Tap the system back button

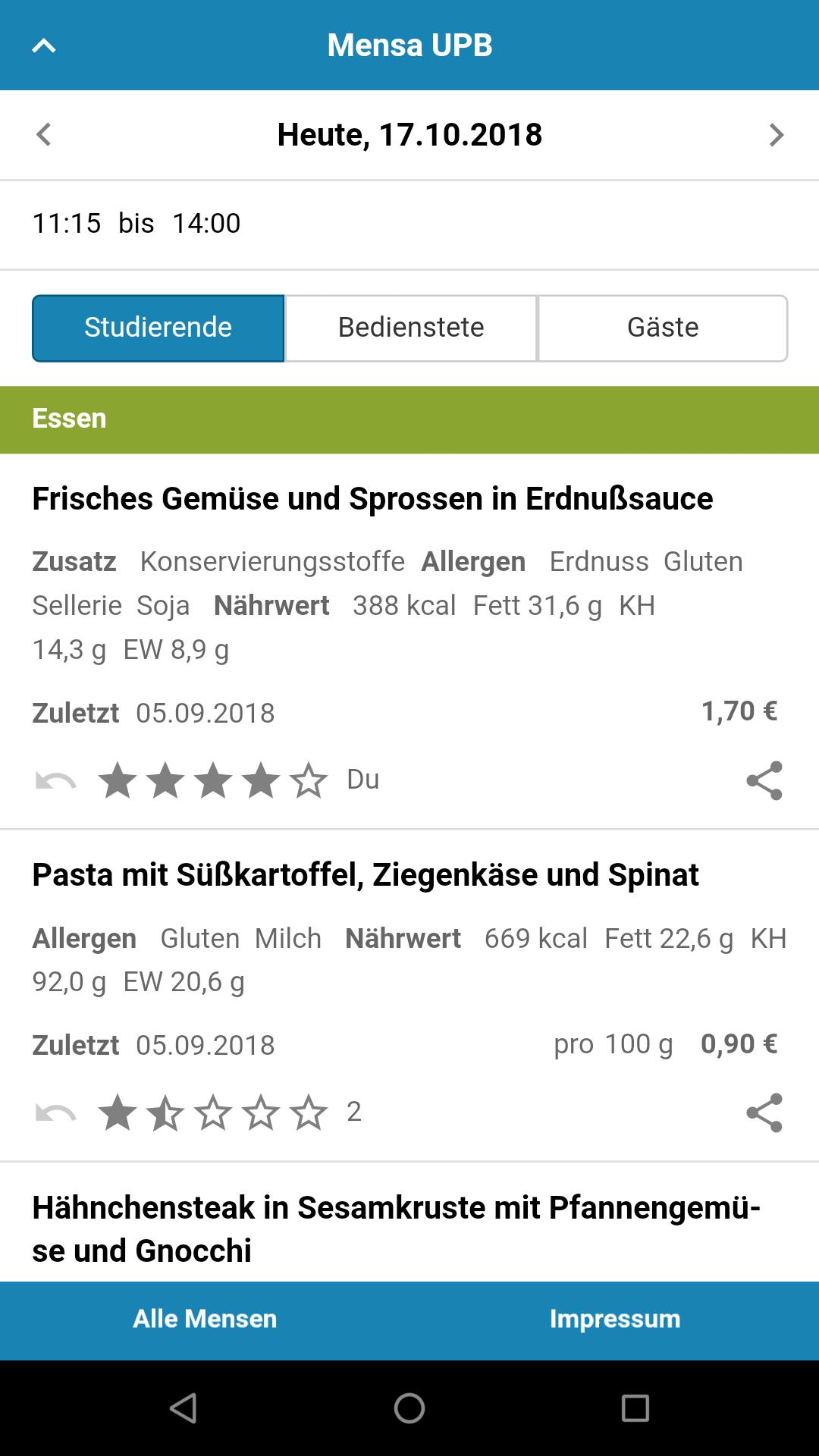tap(184, 1408)
